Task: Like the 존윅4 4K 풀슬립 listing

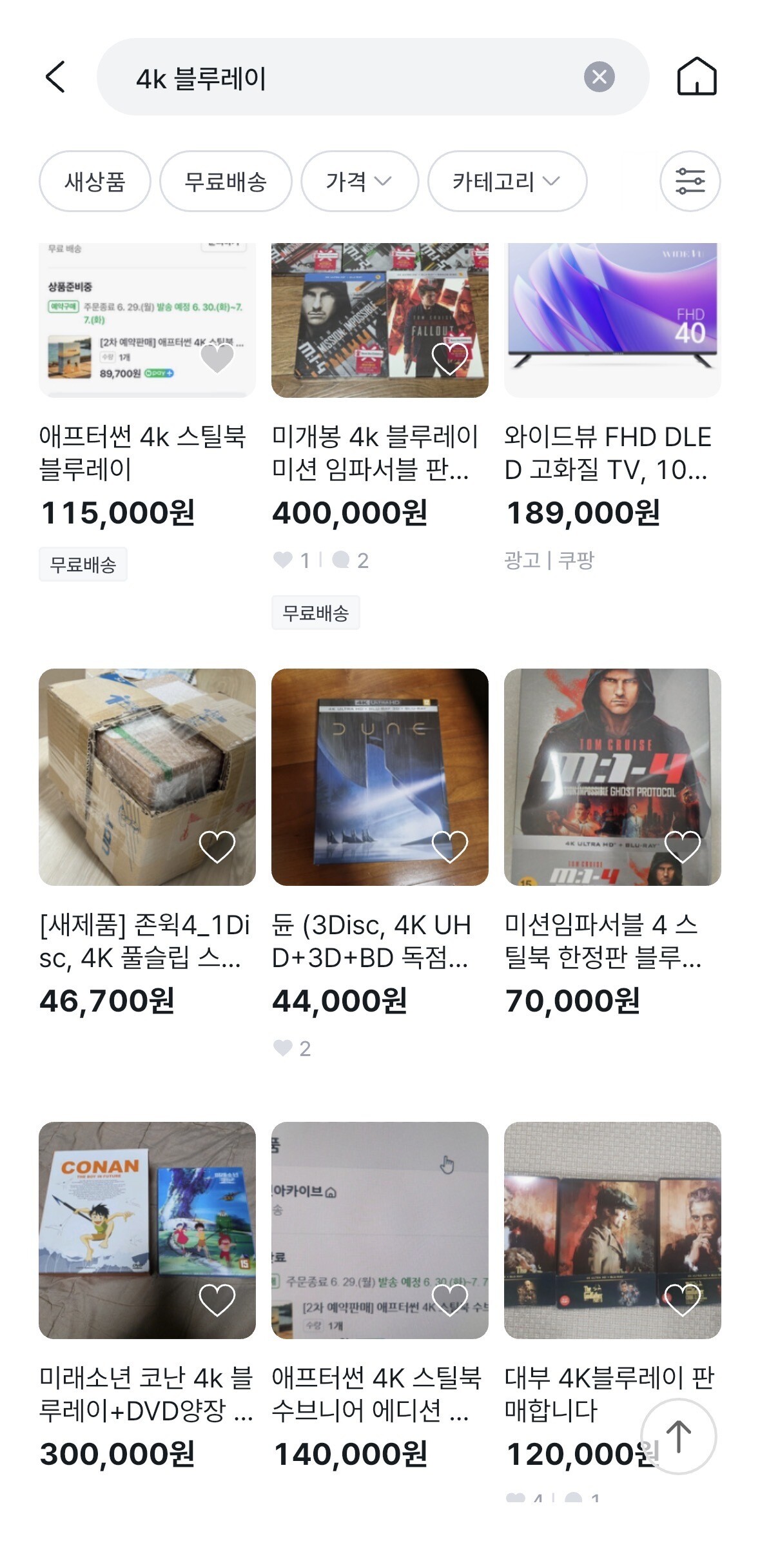Action: pyautogui.click(x=217, y=847)
